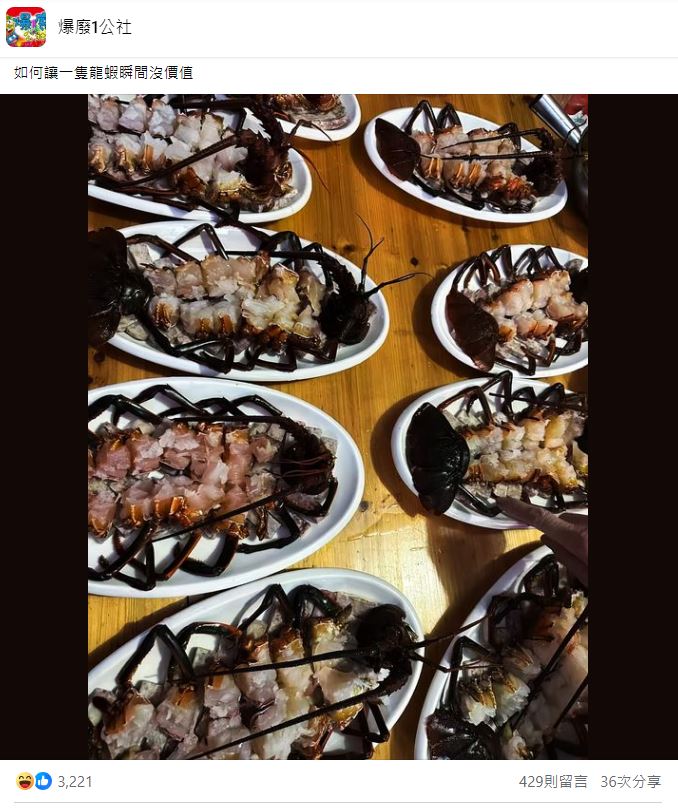The width and height of the screenshot is (678, 810).
Task: View the 36次分享 shares list
Action: click(x=630, y=781)
